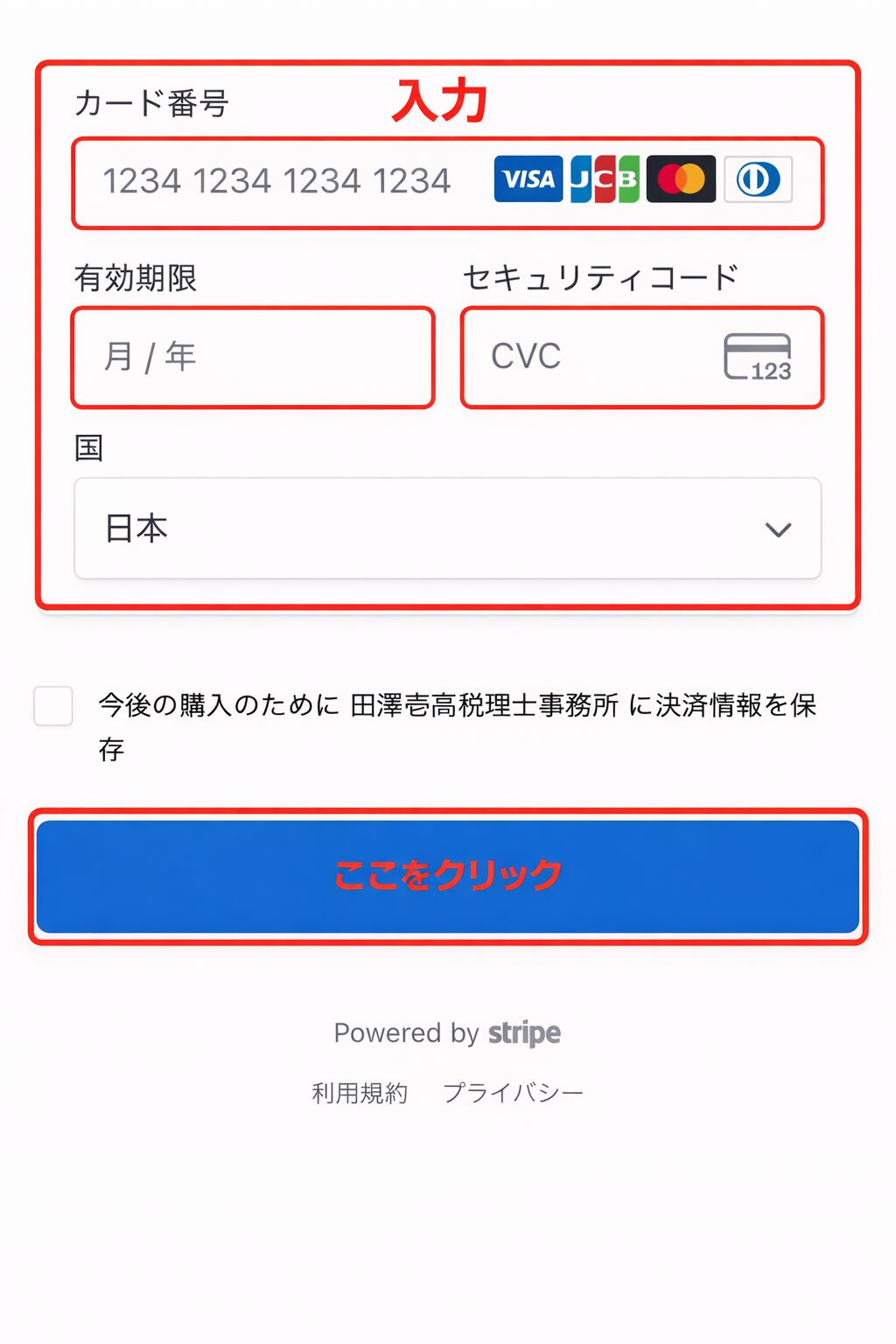This screenshot has height=1344, width=896.
Task: Enable saving payment info for 田澤壱高税理士事務所
Action: point(53,706)
